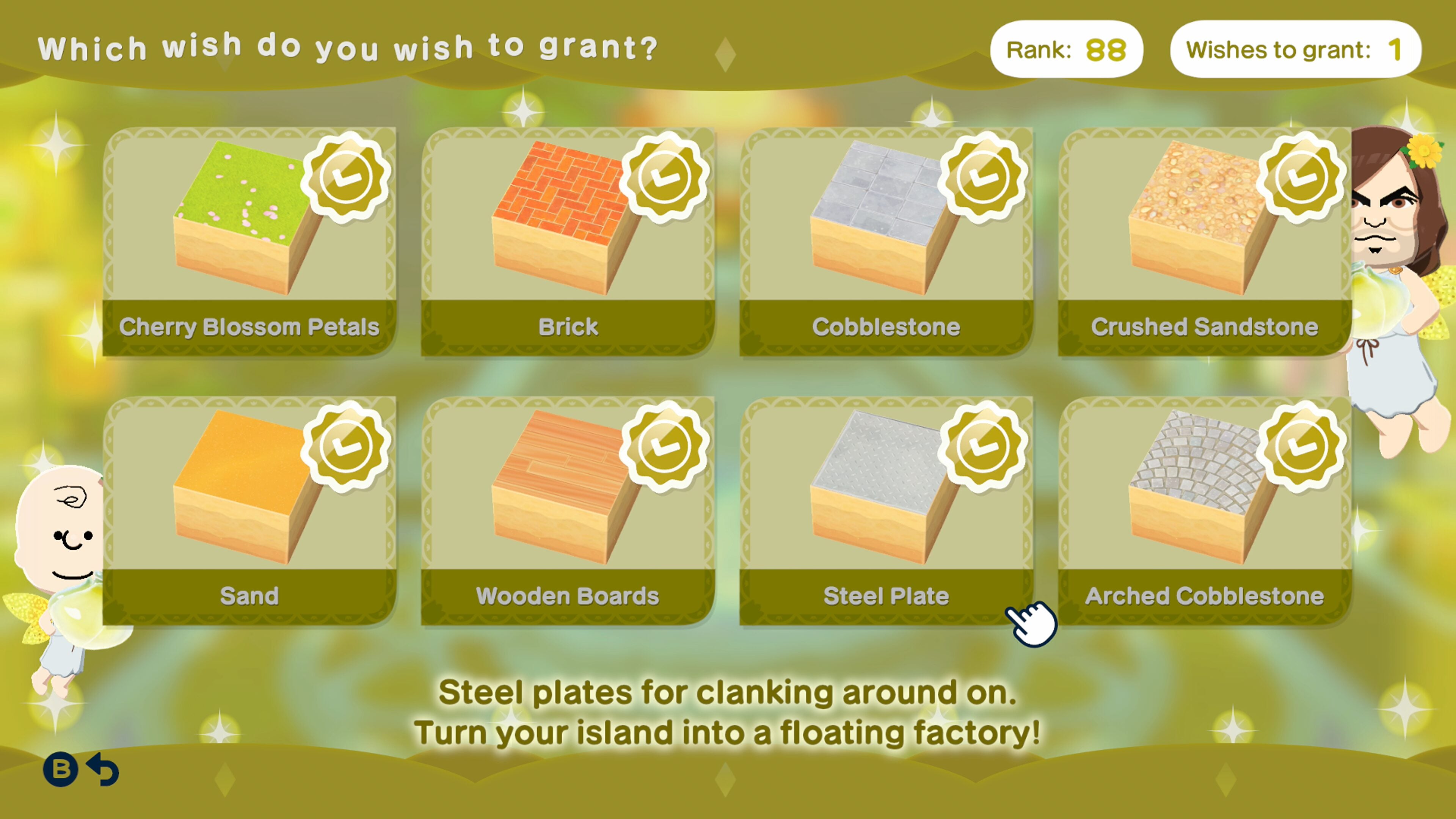Select the Cherry Blossom Petals wish card

point(249,242)
